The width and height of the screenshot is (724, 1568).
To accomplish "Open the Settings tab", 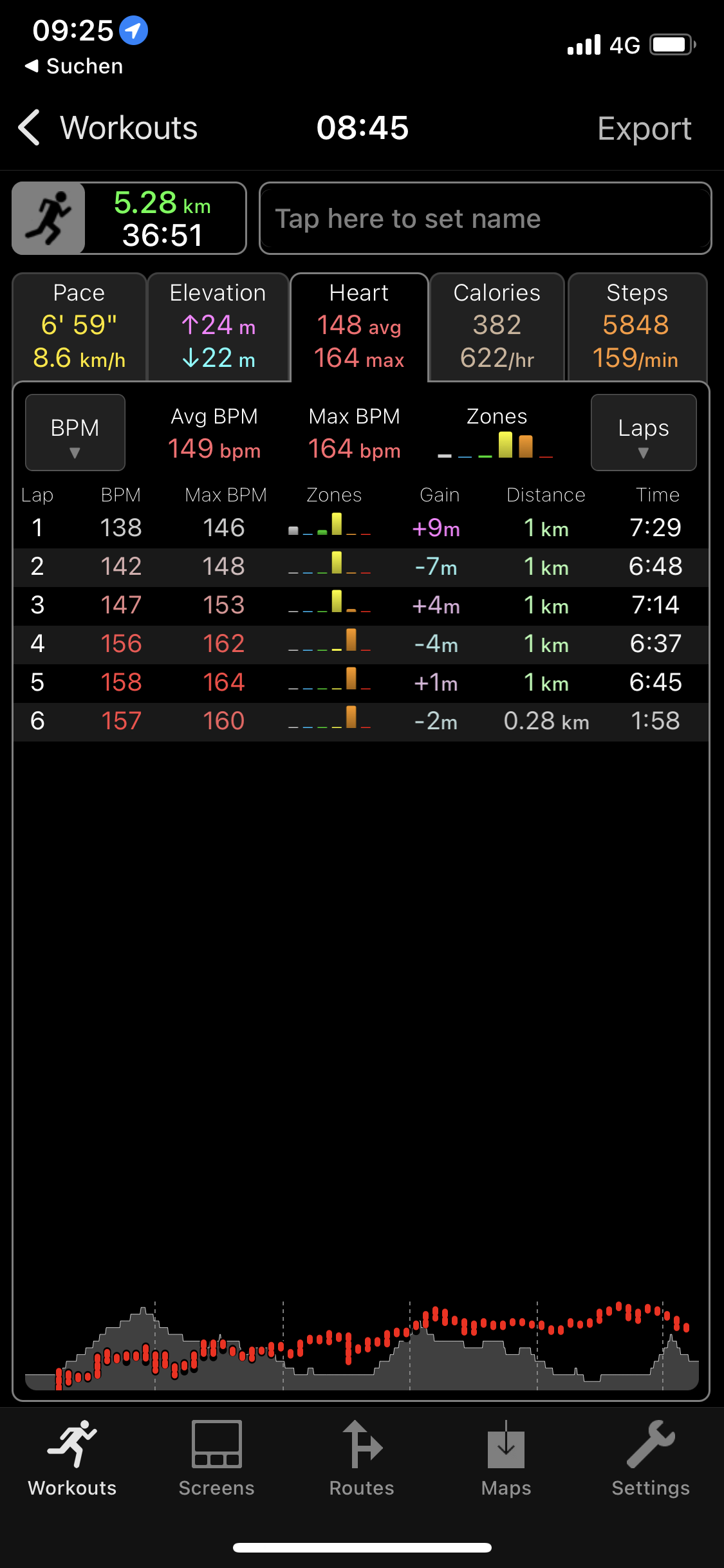I will (650, 1459).
